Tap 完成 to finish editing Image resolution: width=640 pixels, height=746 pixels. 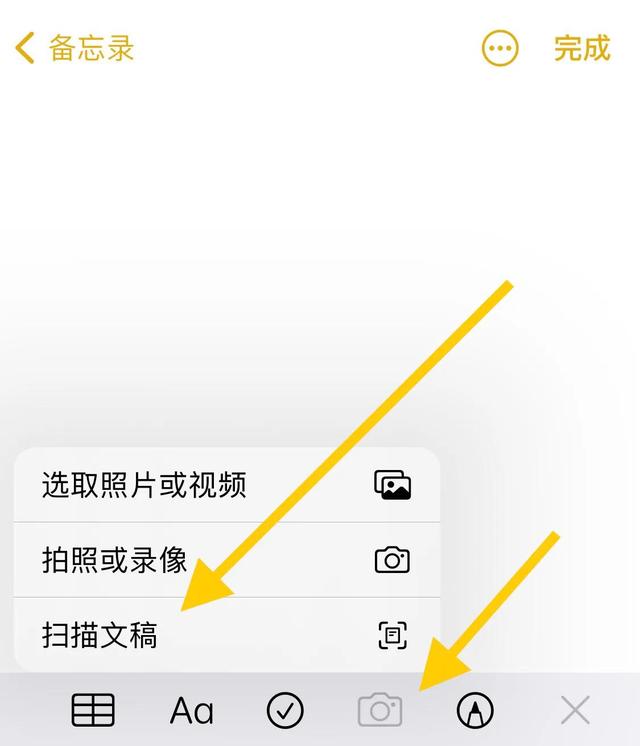582,48
